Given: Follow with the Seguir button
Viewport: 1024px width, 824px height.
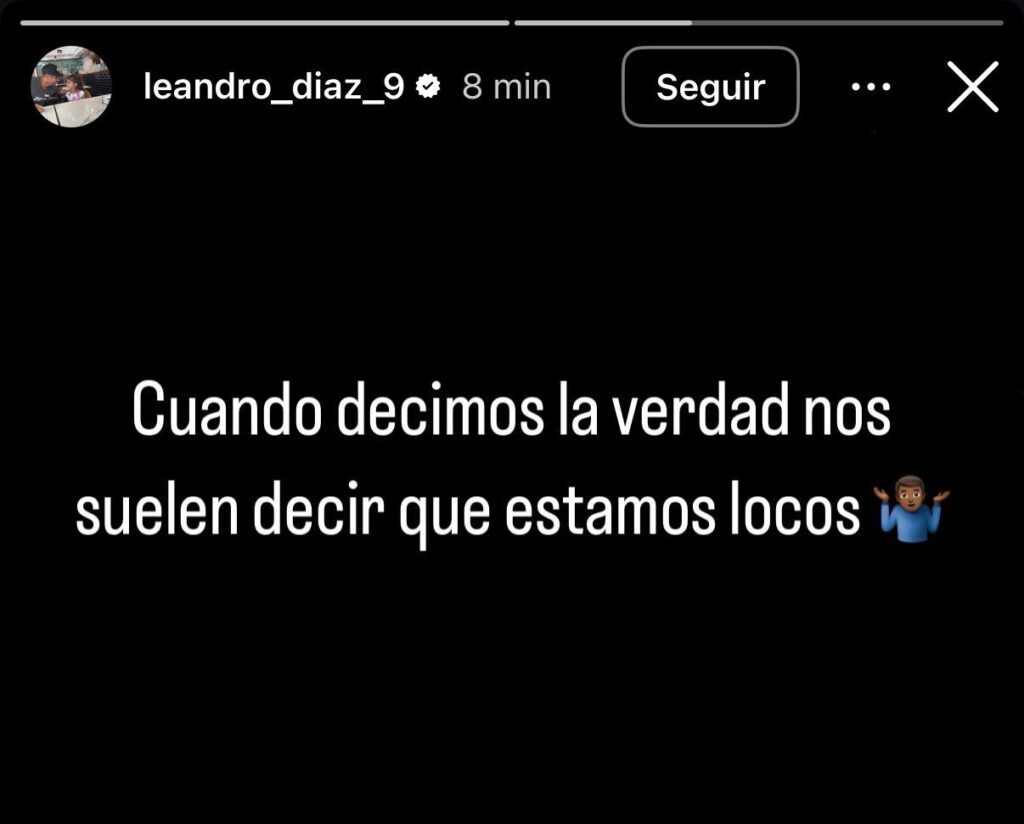Looking at the screenshot, I should 710,87.
